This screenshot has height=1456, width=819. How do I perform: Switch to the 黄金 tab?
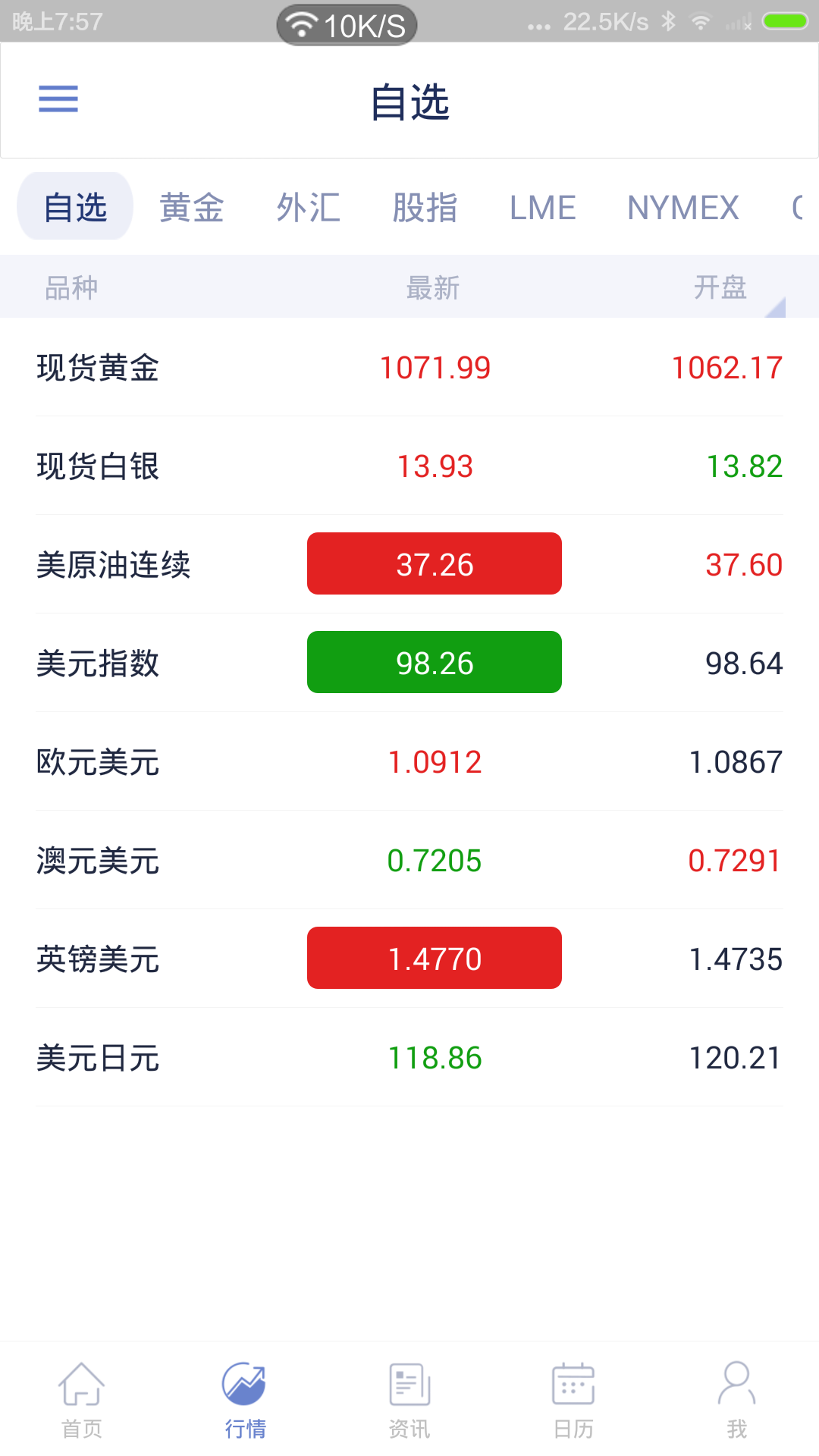pos(192,207)
